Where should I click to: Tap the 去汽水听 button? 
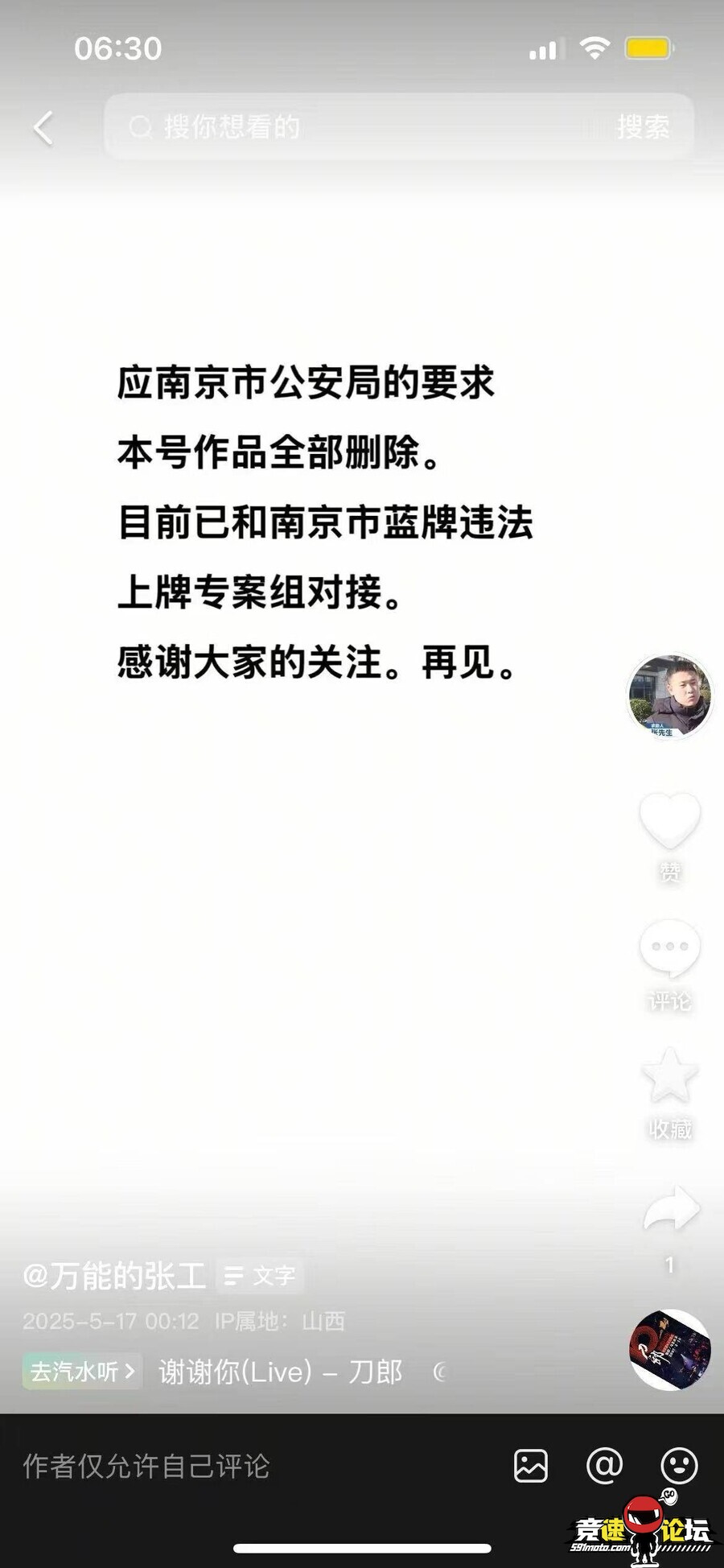[x=82, y=1371]
